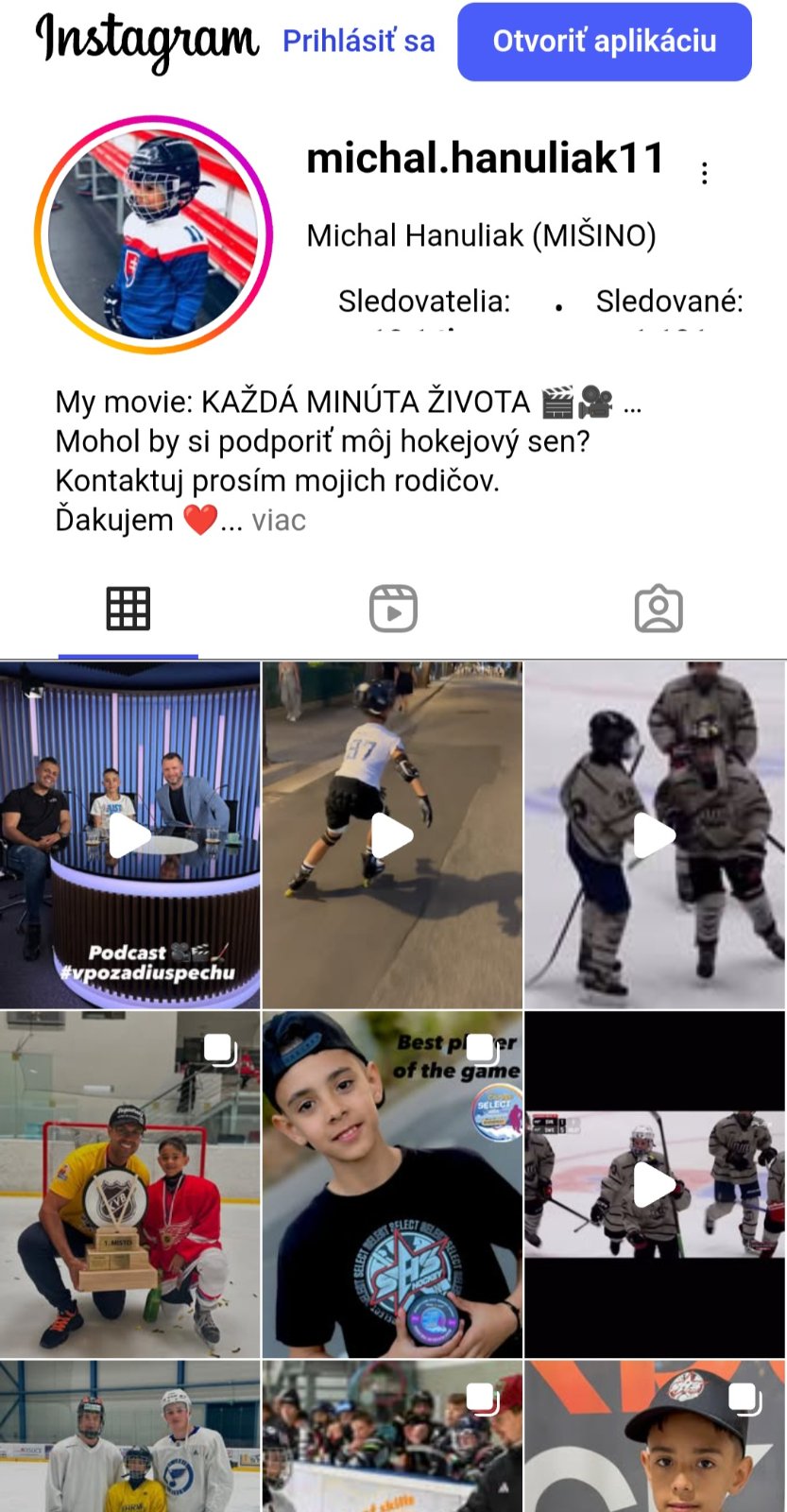Open the three-dot profile options menu
This screenshot has height=1512, width=787.
(704, 173)
